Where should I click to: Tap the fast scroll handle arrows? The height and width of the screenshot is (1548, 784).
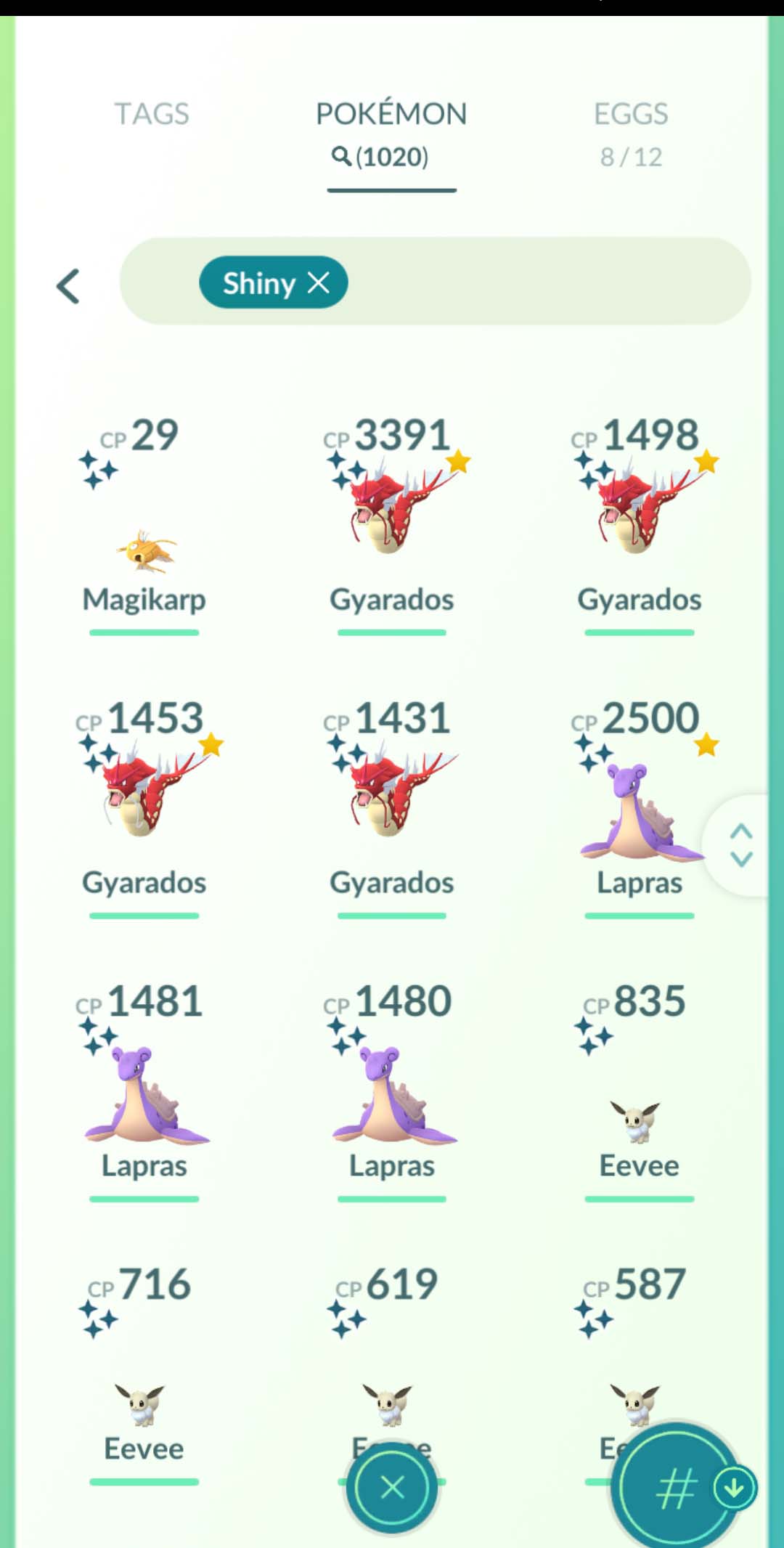click(740, 845)
